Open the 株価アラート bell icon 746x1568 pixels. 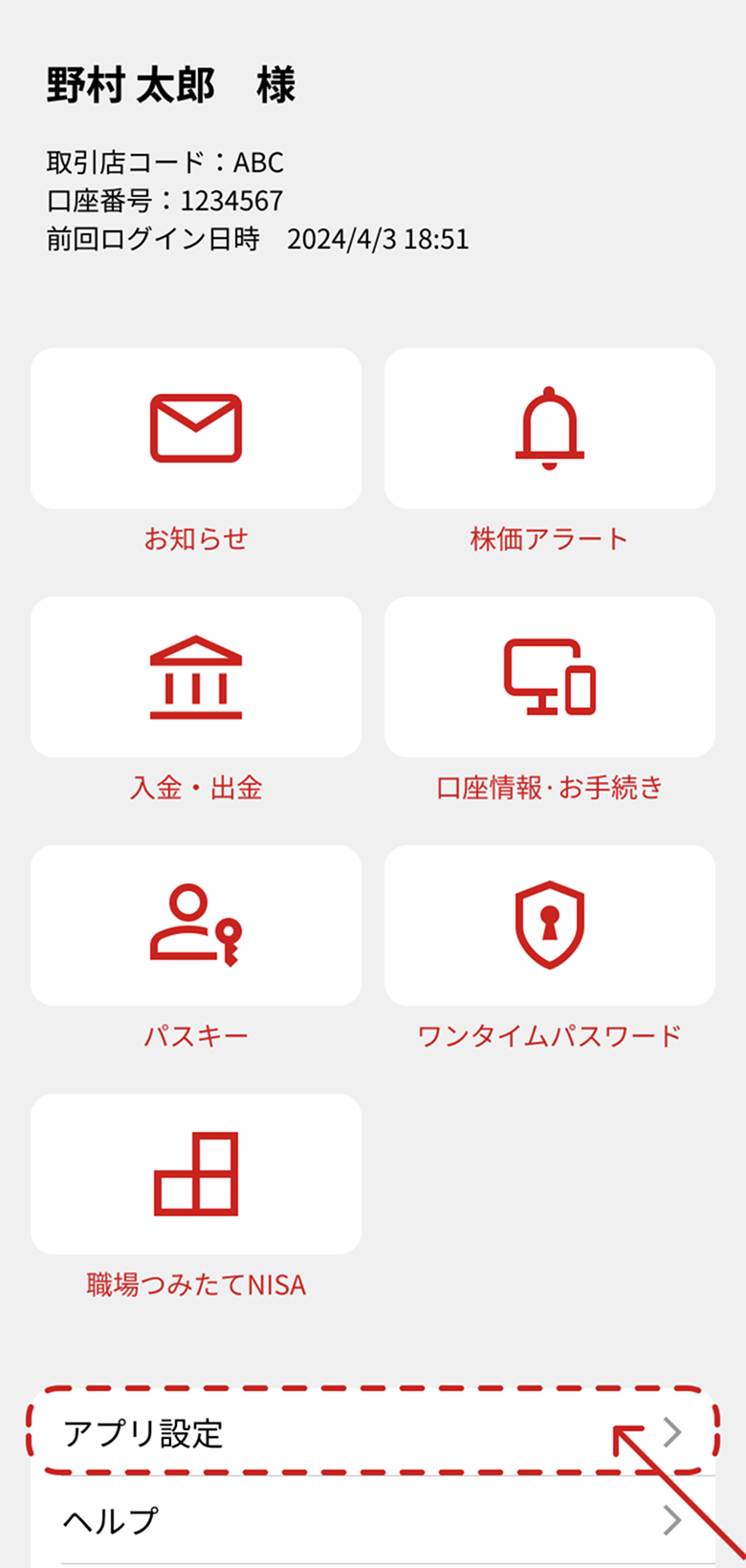[549, 426]
